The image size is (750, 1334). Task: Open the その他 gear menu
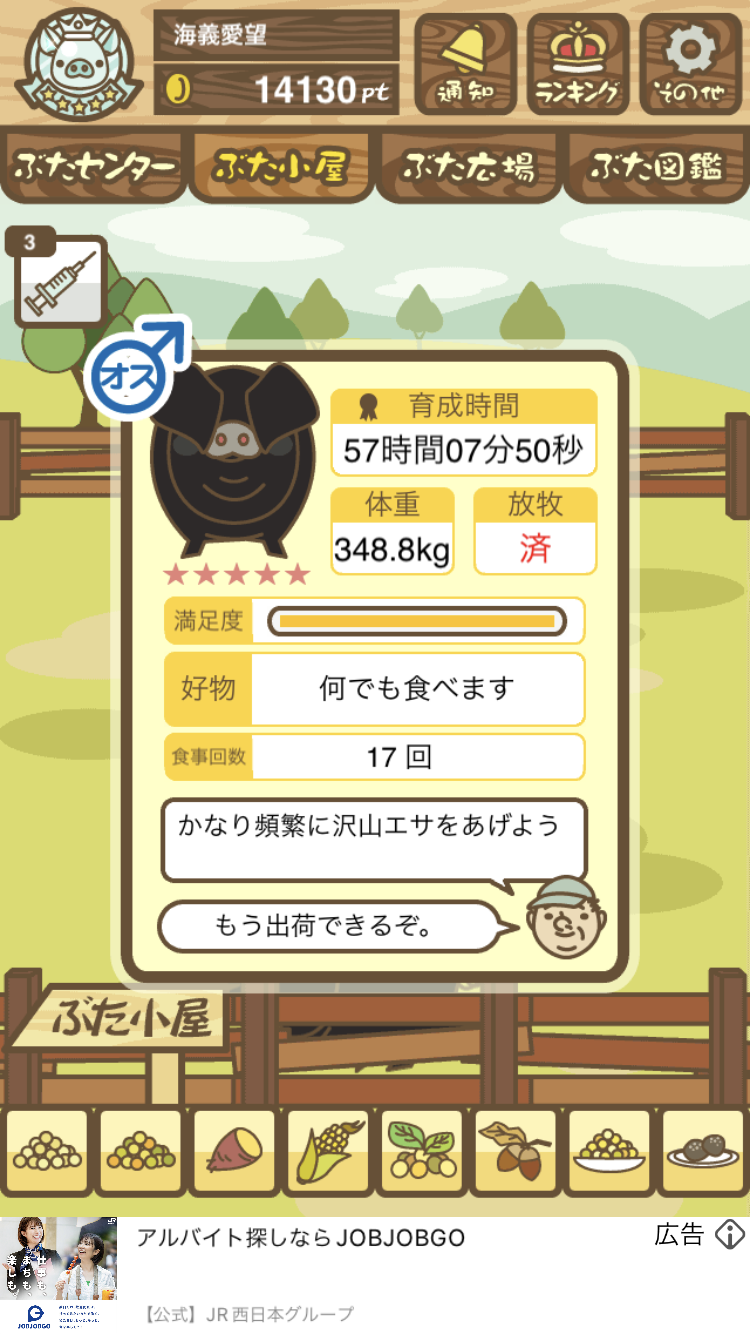691,64
